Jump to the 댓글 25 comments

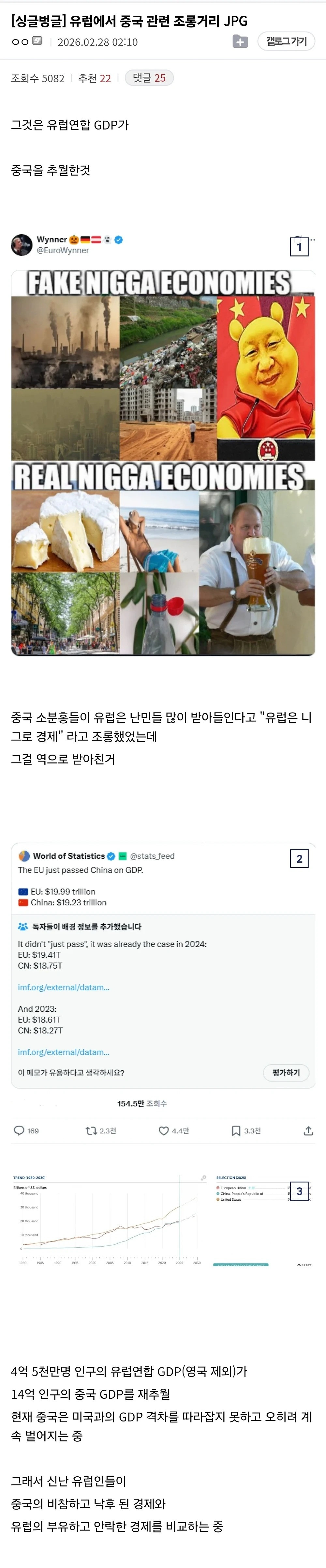coord(149,78)
